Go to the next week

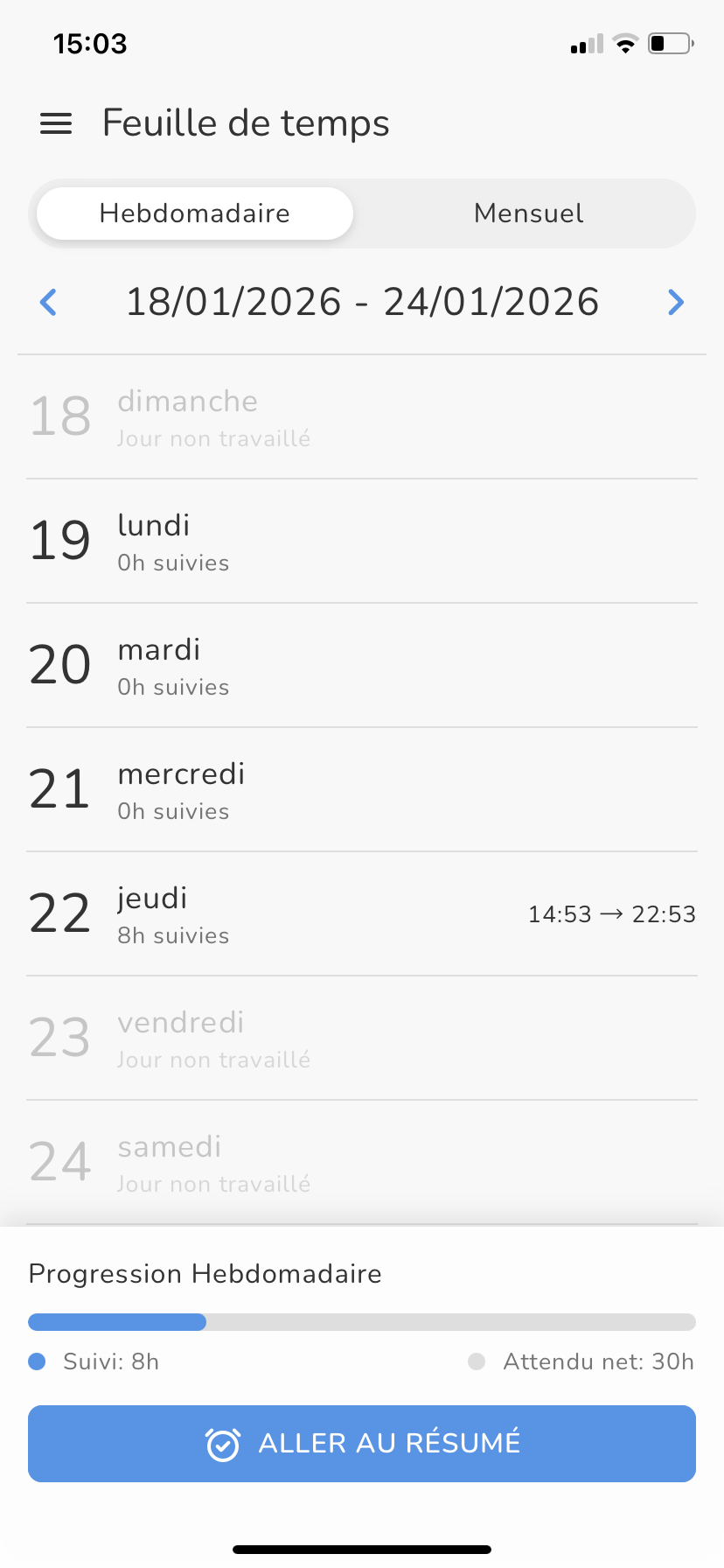(675, 303)
